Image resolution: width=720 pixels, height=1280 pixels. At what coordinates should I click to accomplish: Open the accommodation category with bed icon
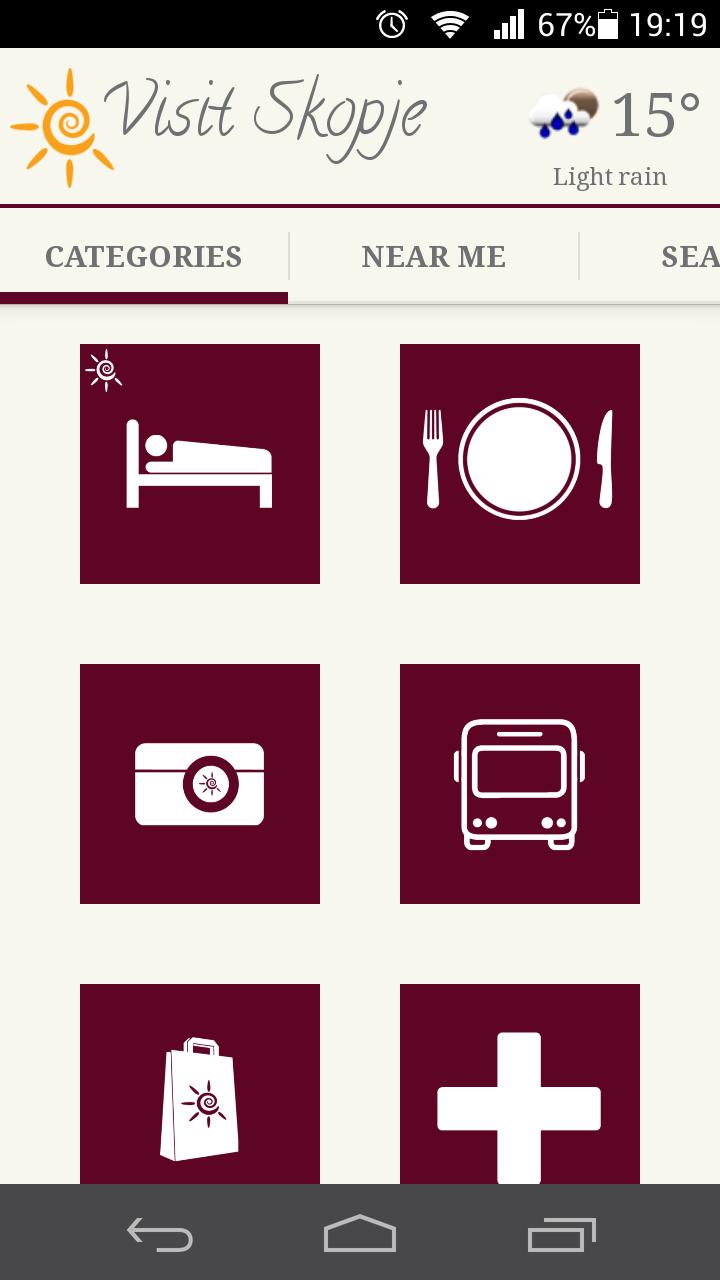(x=200, y=464)
